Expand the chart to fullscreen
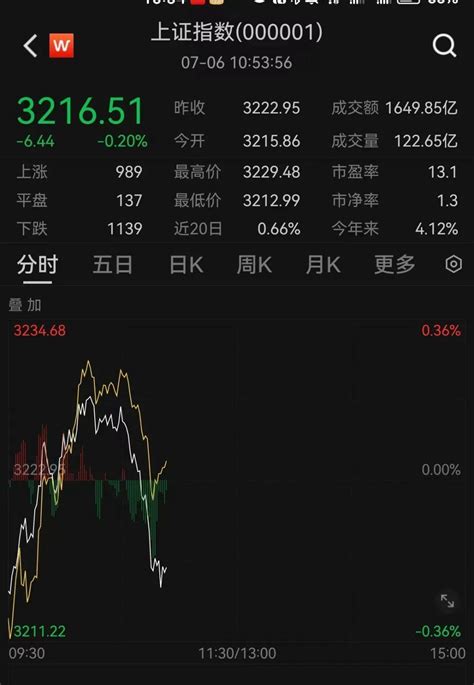This screenshot has width=474, height=685. tap(447, 601)
